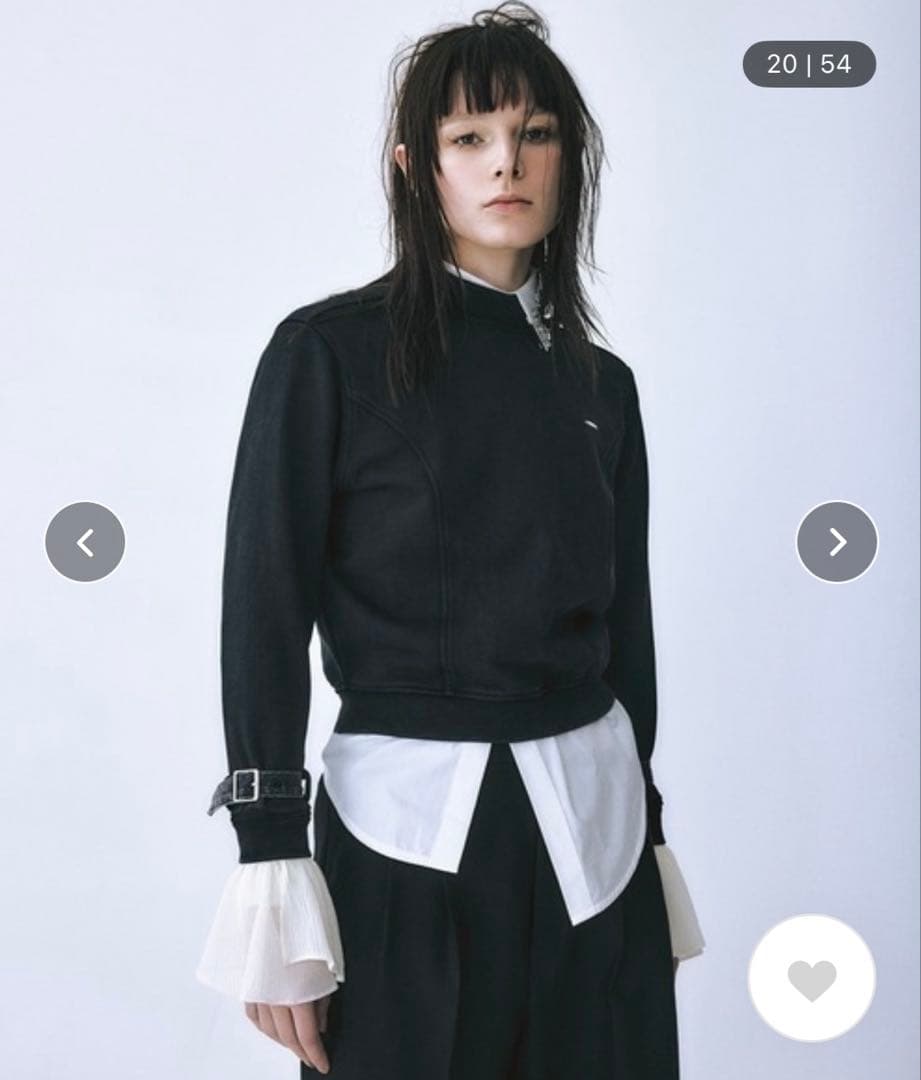The image size is (921, 1080).
Task: Go to the previous product photo
Action: [85, 542]
